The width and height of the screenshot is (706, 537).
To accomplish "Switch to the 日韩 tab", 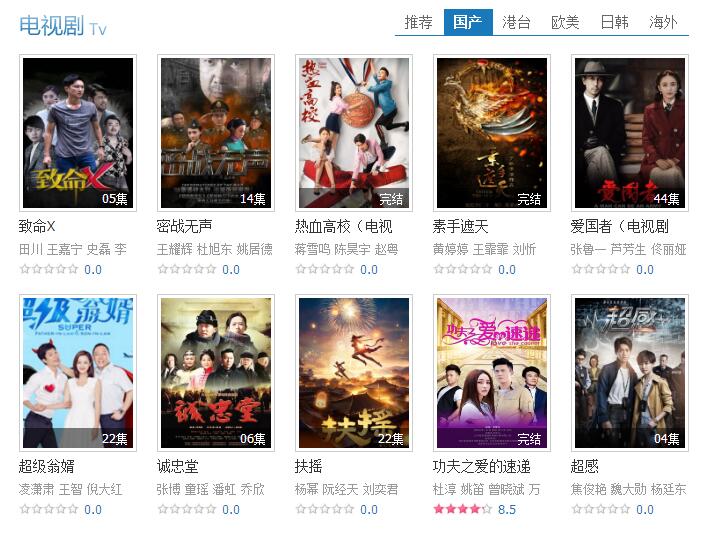I will [615, 22].
